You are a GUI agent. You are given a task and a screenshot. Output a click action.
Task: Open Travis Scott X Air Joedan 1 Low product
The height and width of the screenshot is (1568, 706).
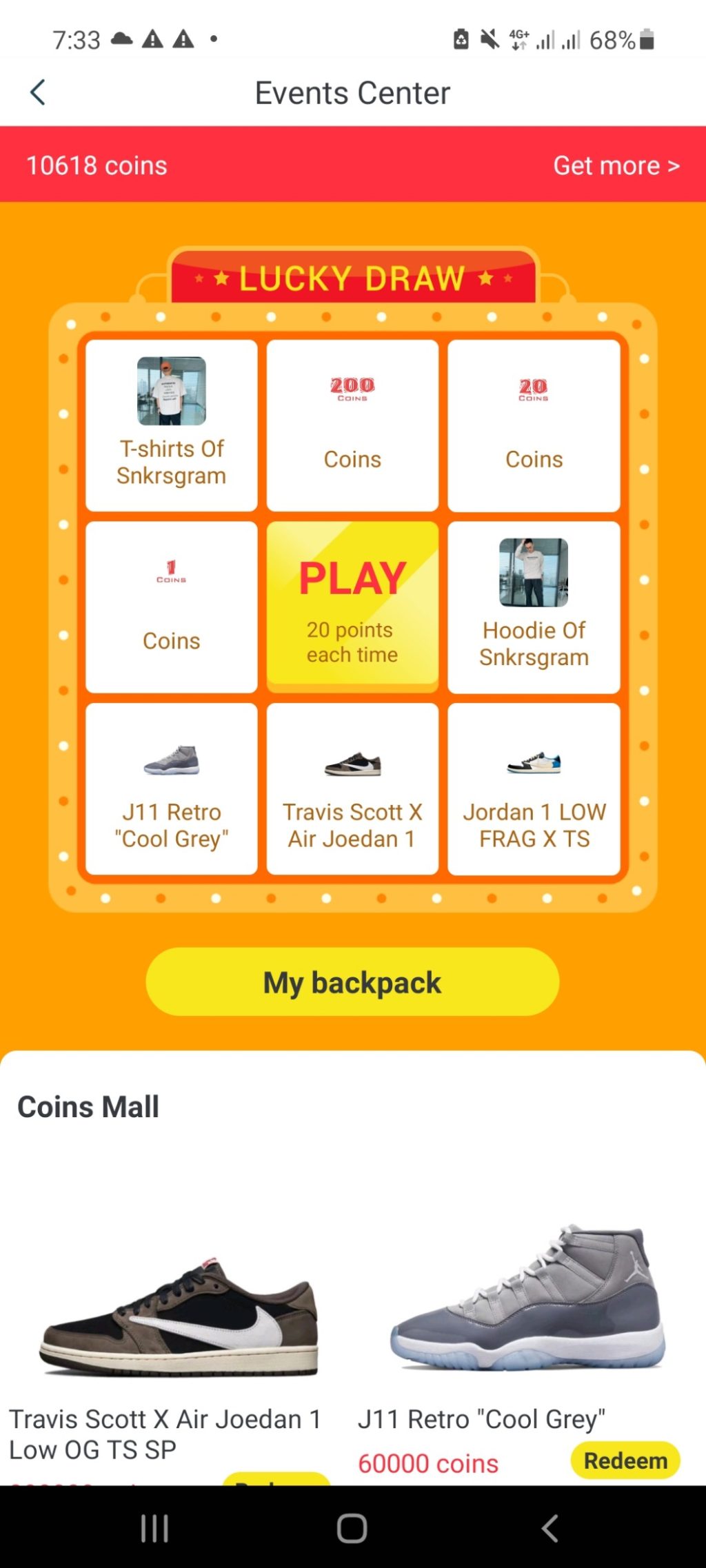coord(179,1318)
